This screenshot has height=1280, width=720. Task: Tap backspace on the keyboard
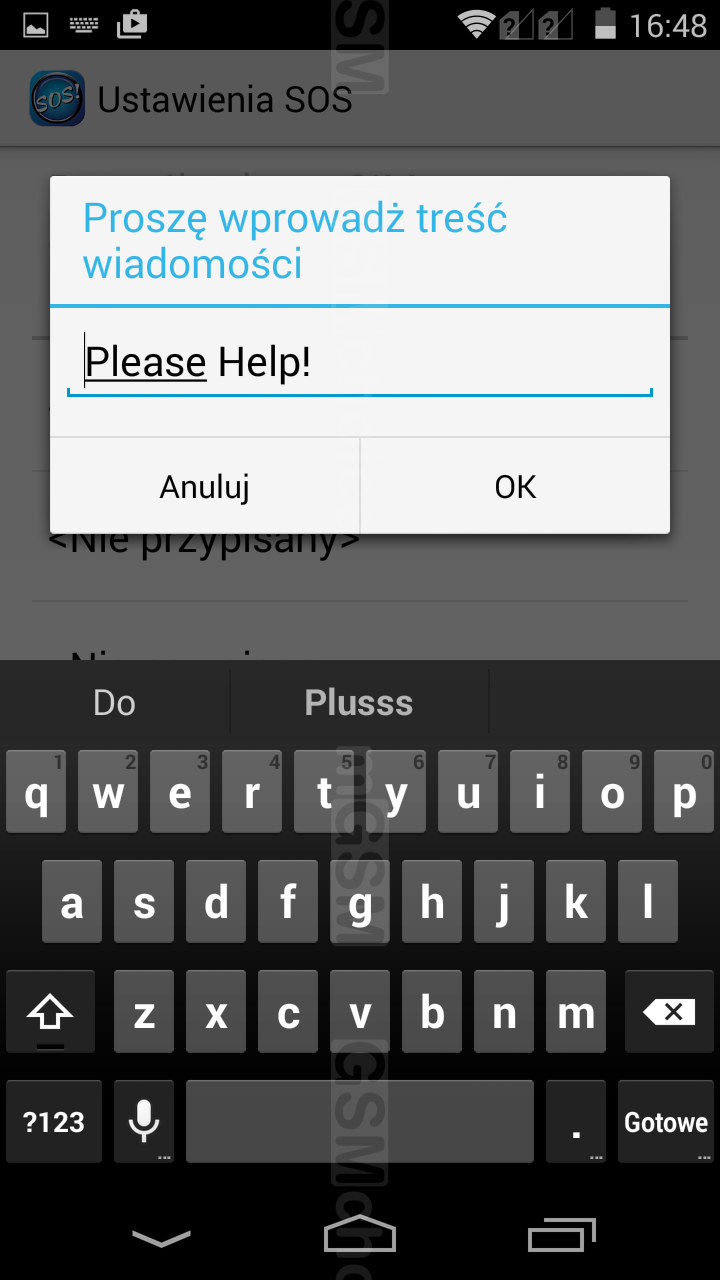[x=669, y=1013]
